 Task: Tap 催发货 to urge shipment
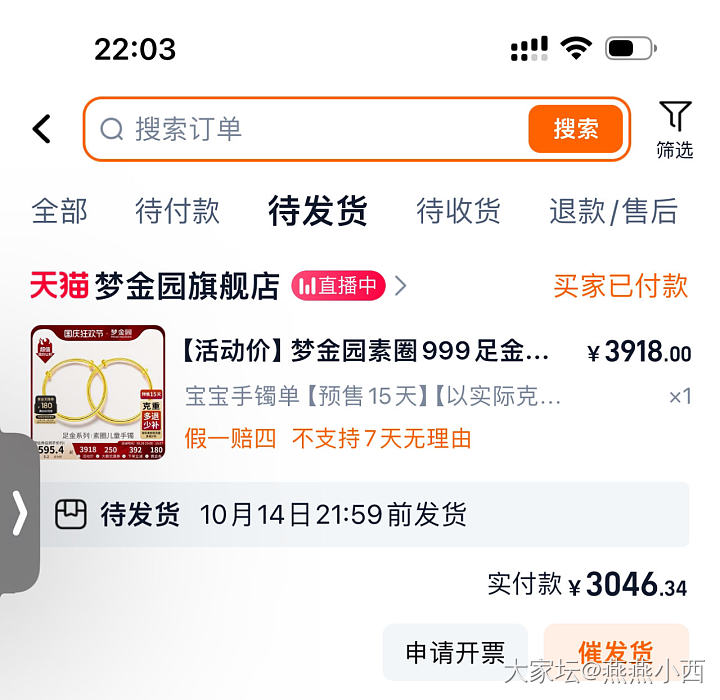coord(616,652)
